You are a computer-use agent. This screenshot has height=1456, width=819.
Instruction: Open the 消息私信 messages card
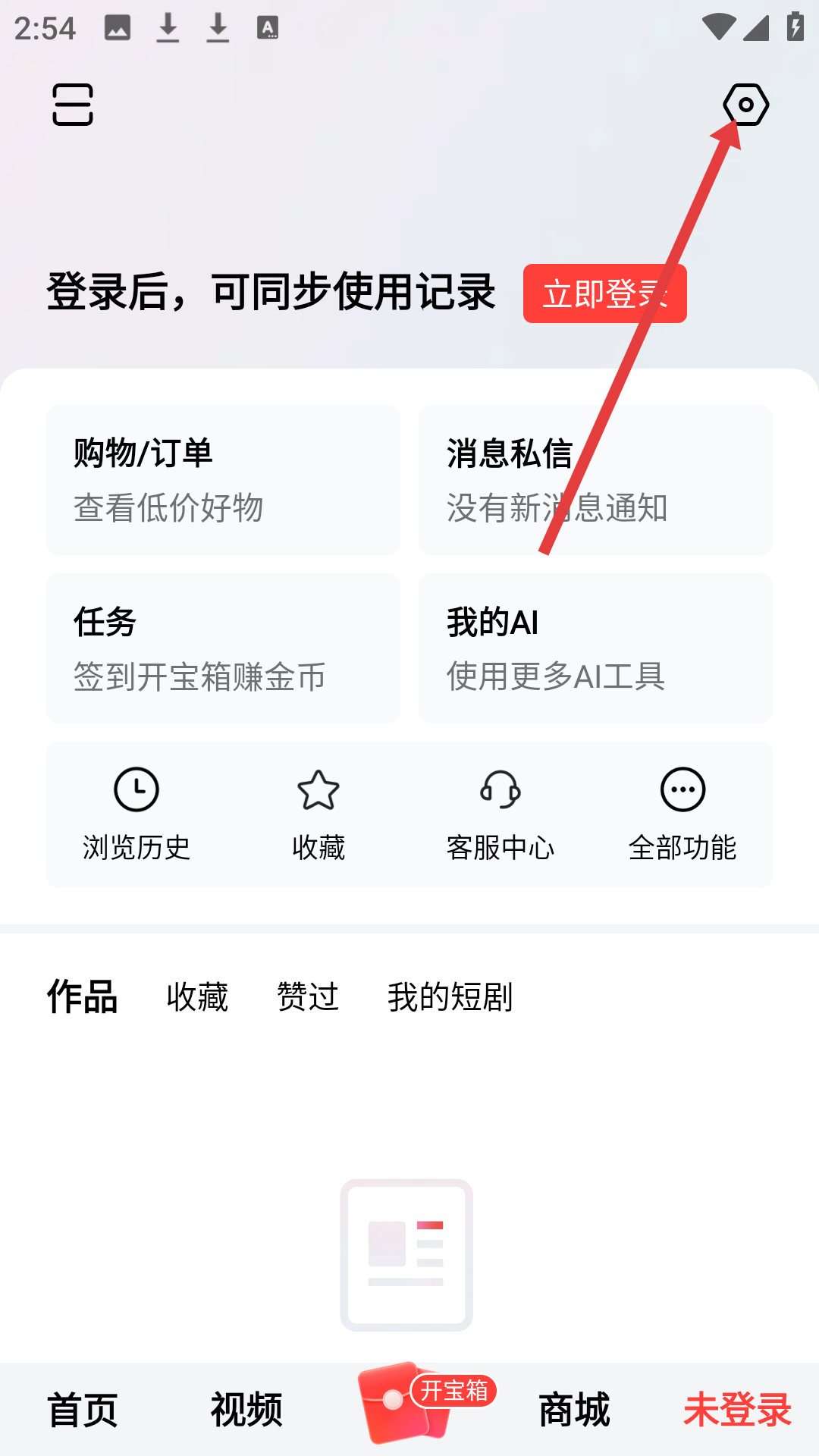point(595,479)
